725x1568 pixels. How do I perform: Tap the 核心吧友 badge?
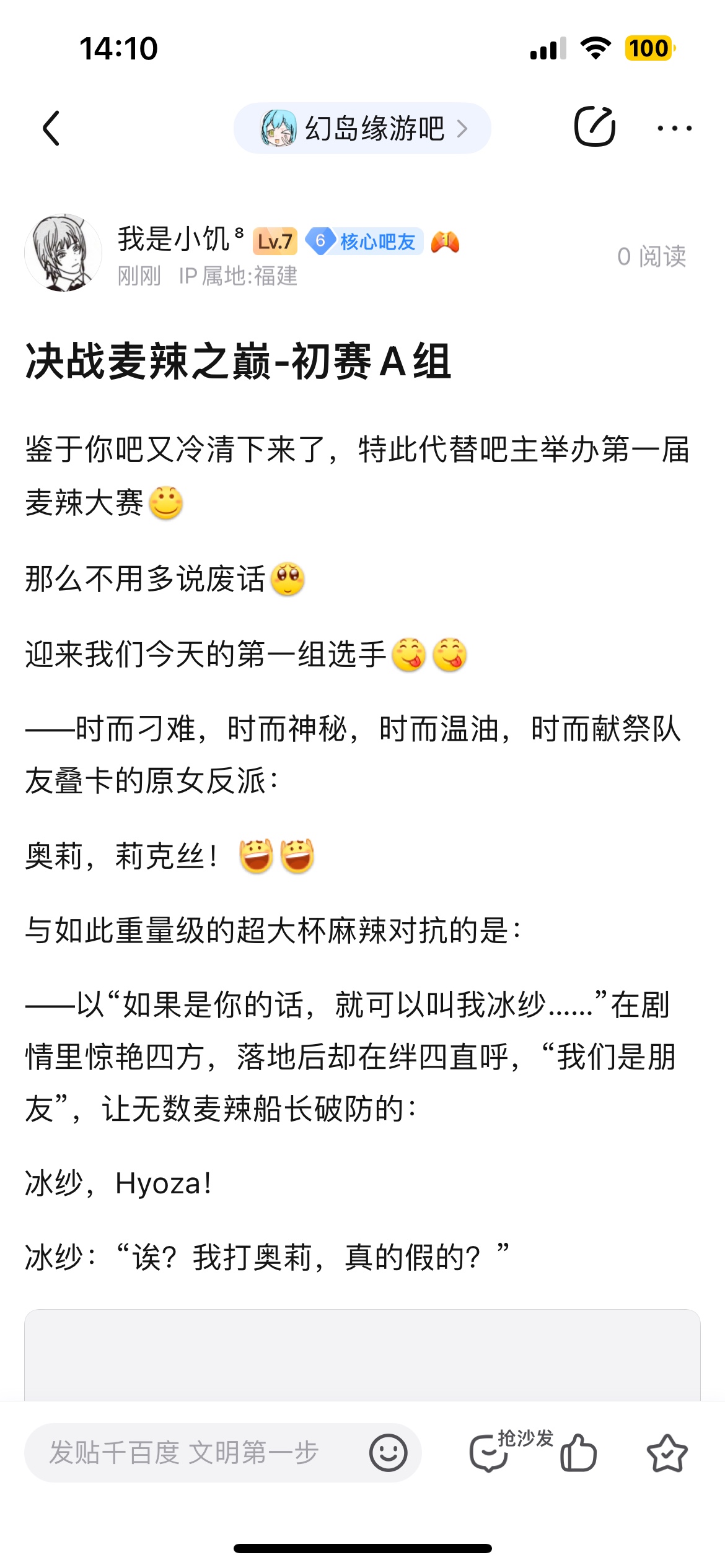click(x=364, y=241)
